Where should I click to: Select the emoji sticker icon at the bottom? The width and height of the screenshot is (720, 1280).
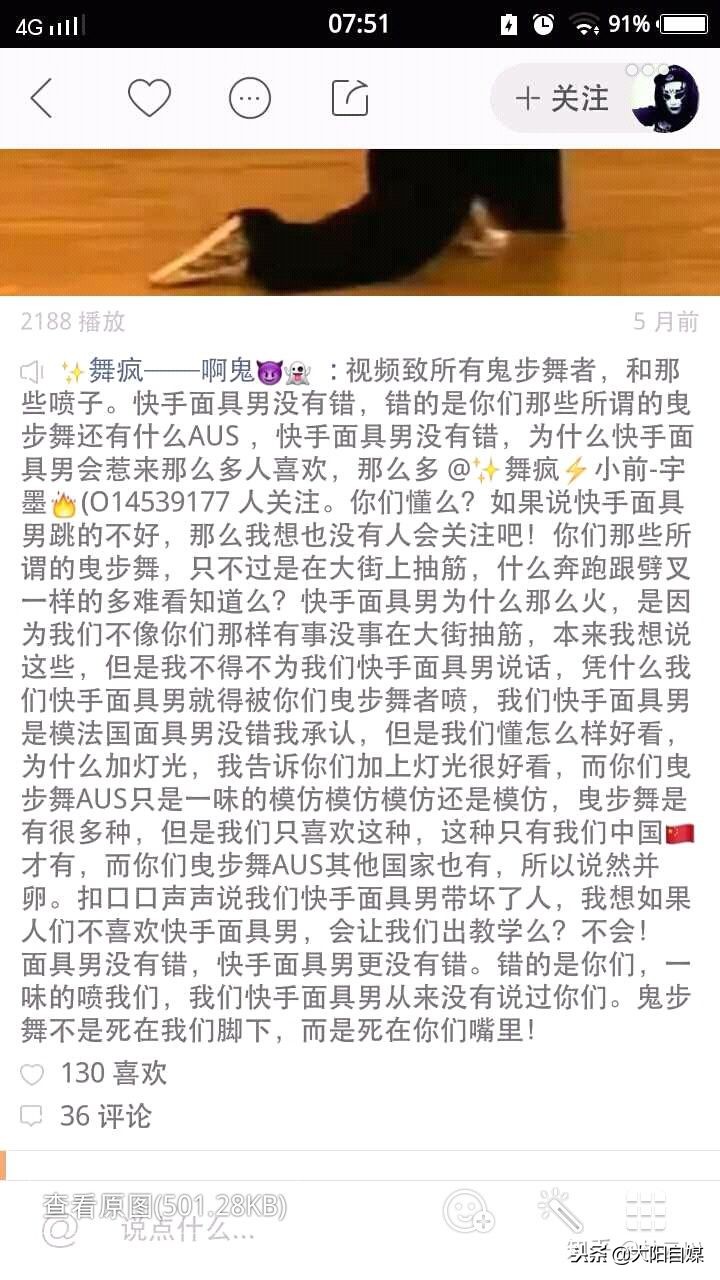click(464, 1210)
